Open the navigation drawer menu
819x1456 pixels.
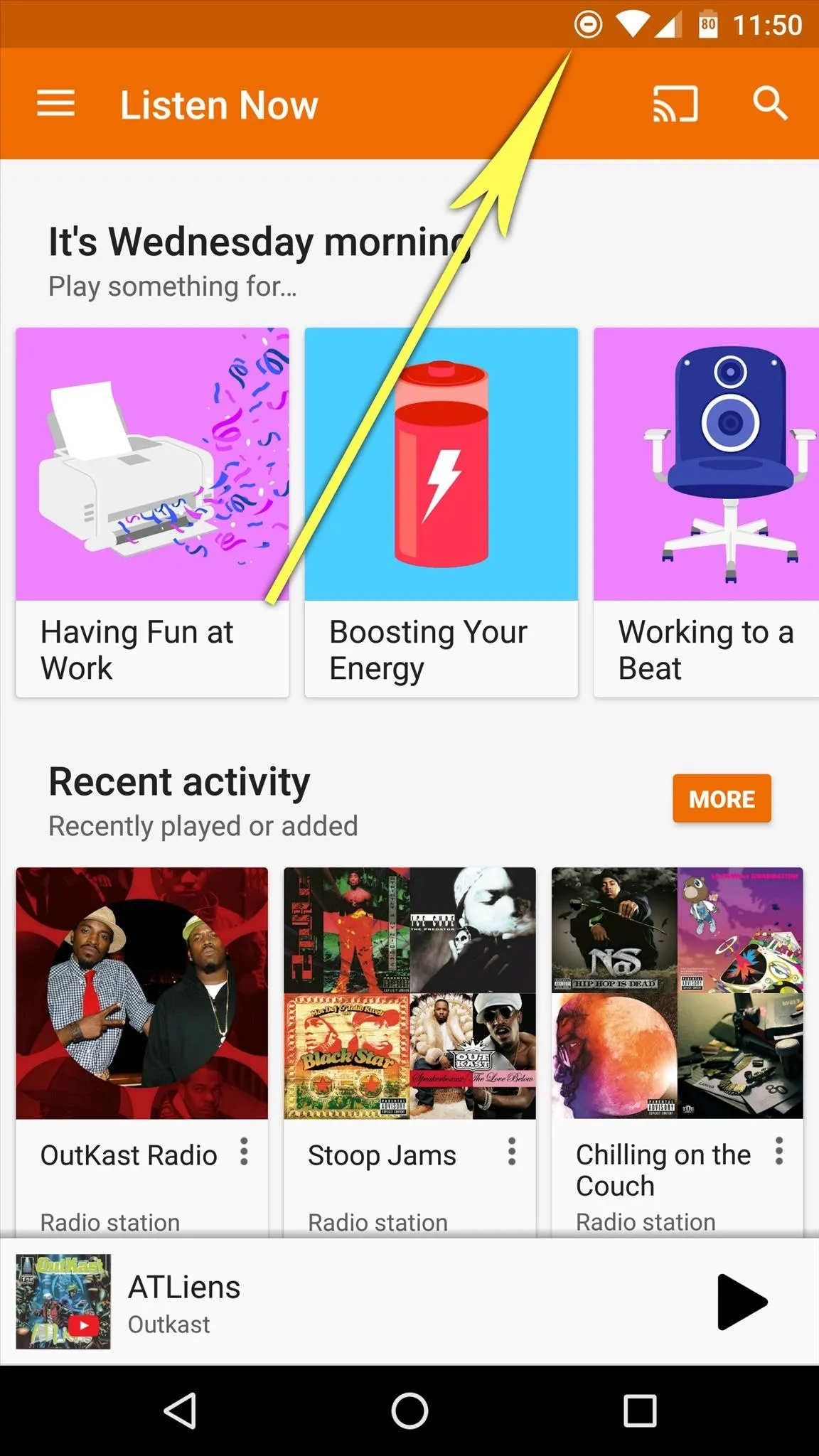55,104
